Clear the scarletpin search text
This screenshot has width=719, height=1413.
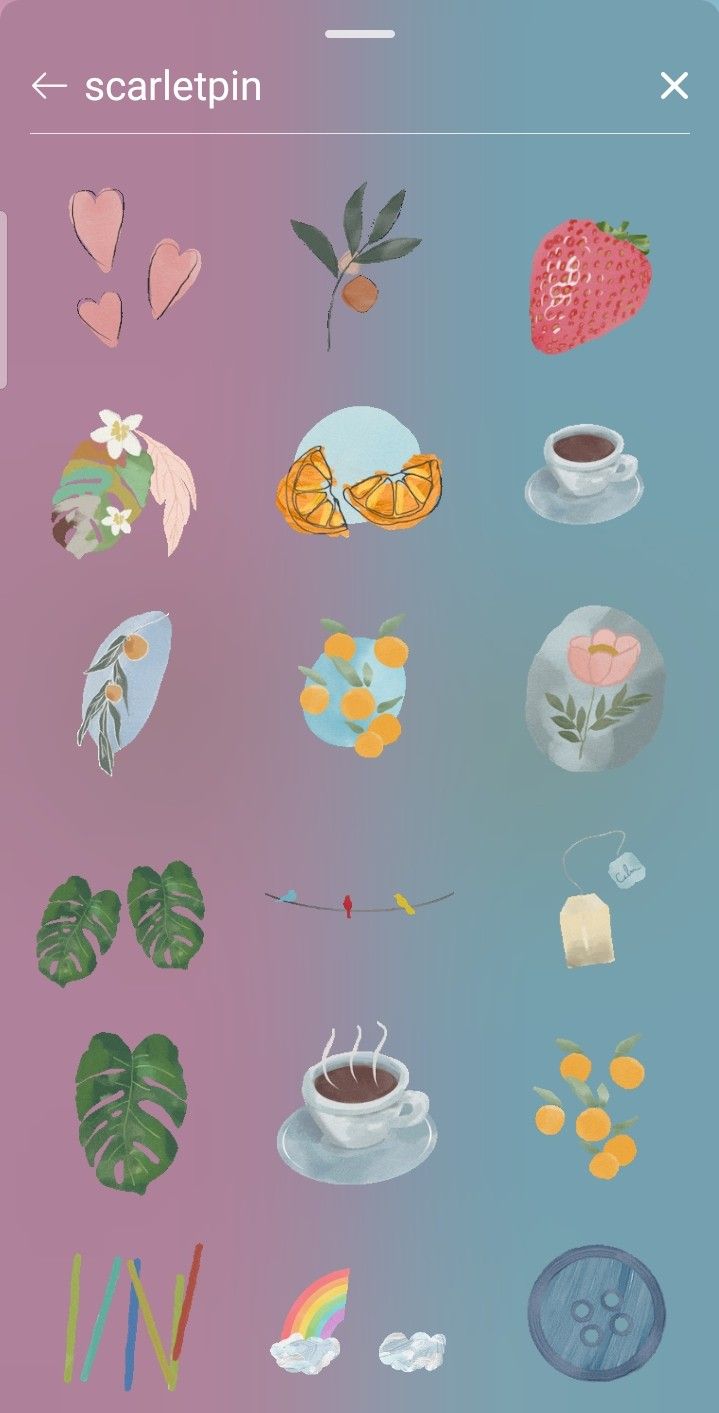[x=674, y=86]
